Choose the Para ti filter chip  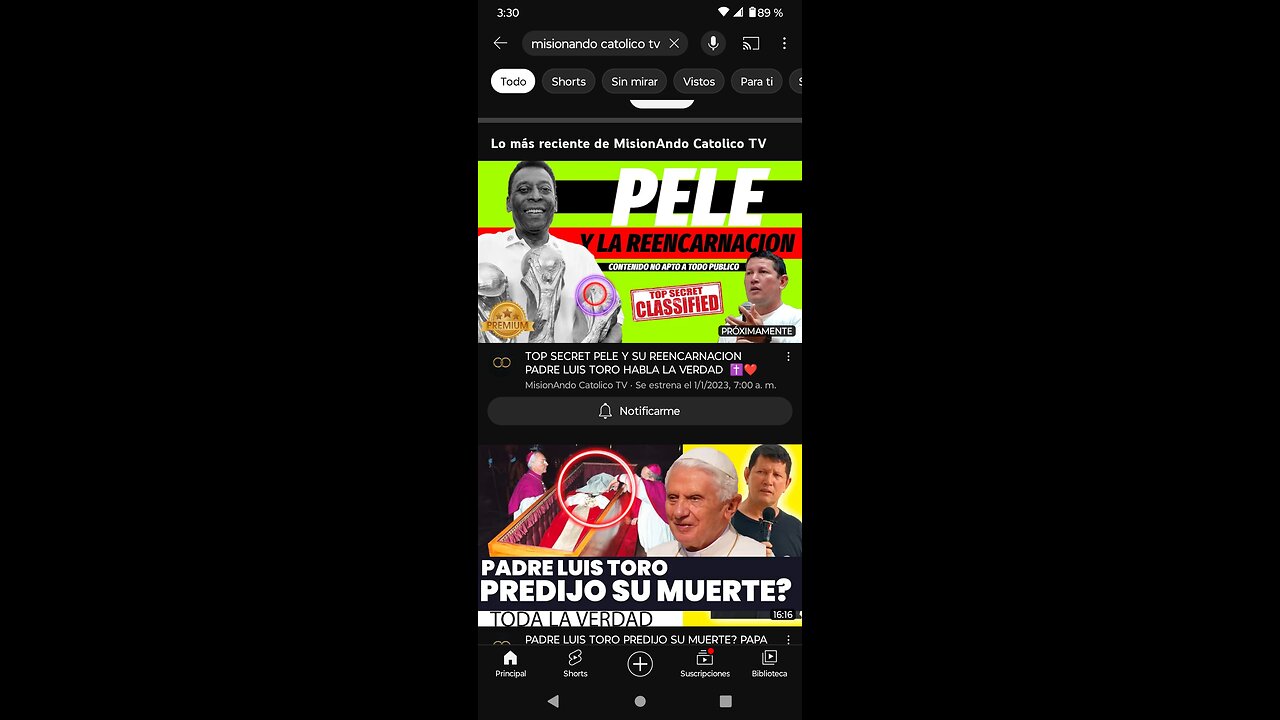[756, 82]
